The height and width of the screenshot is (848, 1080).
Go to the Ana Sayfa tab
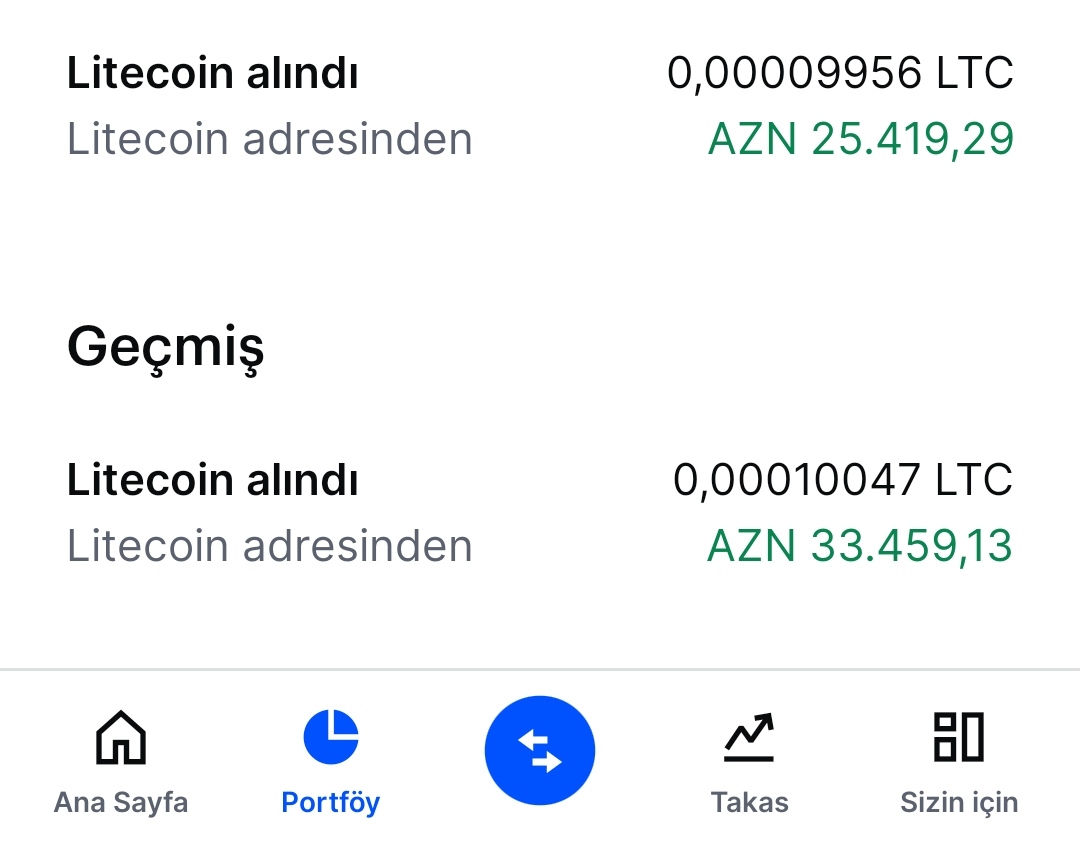tap(121, 760)
